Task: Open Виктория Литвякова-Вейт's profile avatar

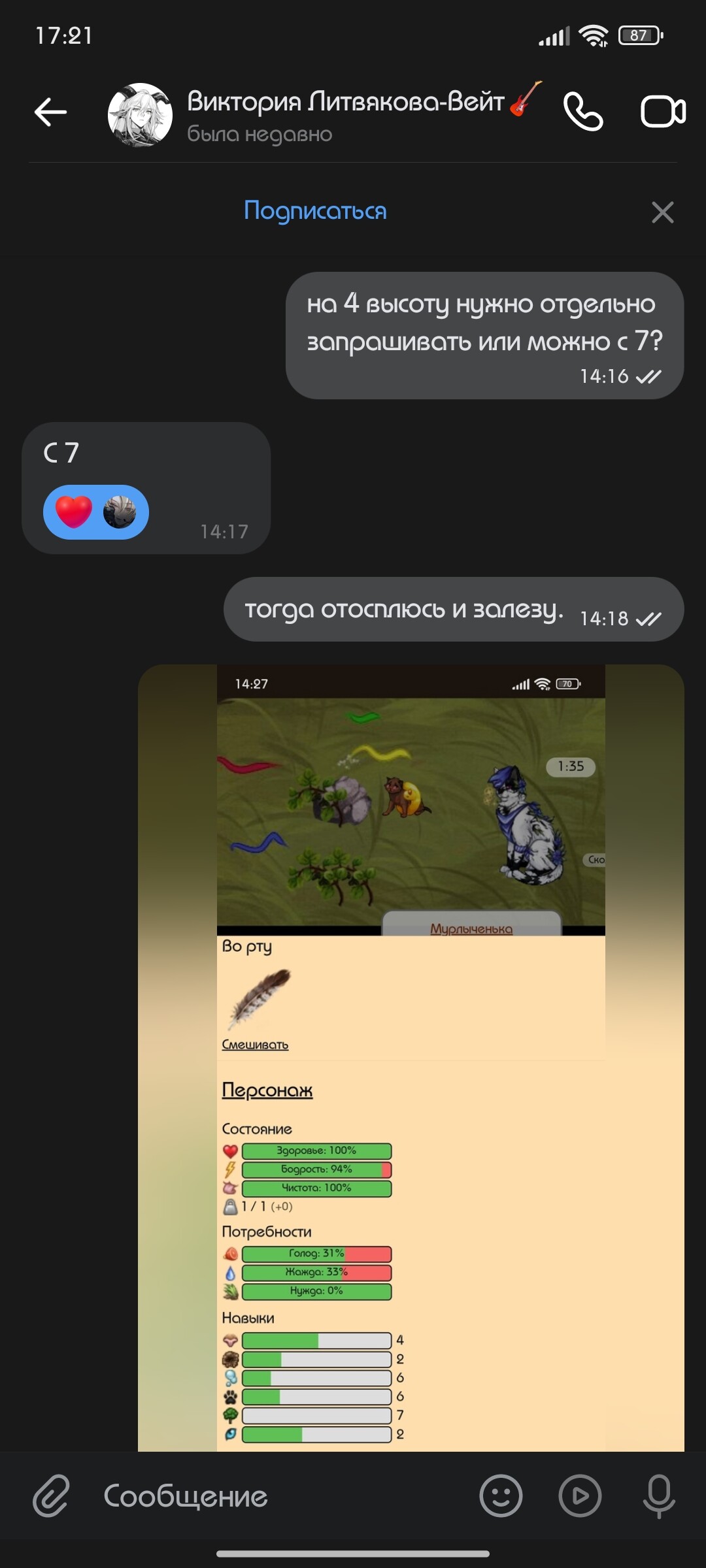Action: (140, 115)
